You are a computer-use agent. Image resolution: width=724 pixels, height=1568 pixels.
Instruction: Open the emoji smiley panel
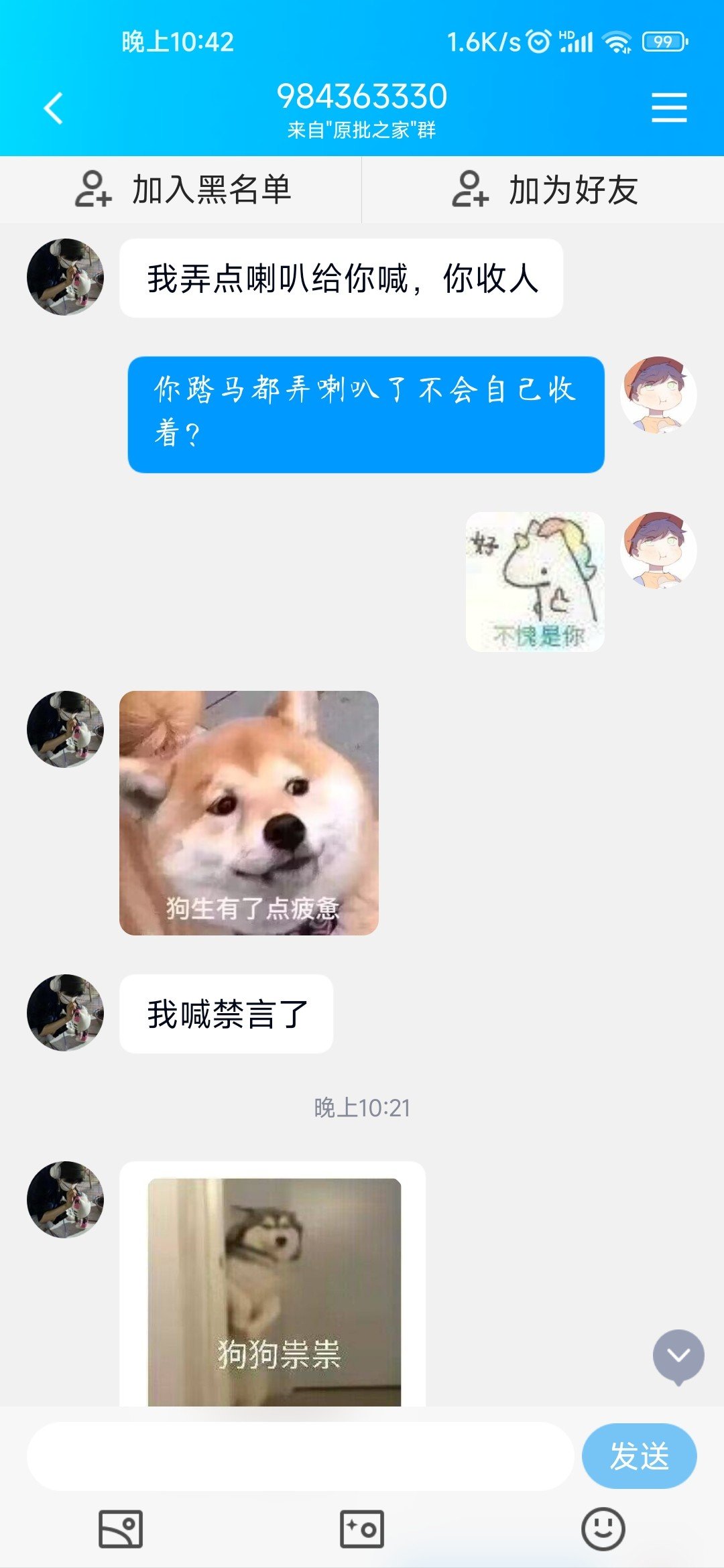tap(603, 1529)
